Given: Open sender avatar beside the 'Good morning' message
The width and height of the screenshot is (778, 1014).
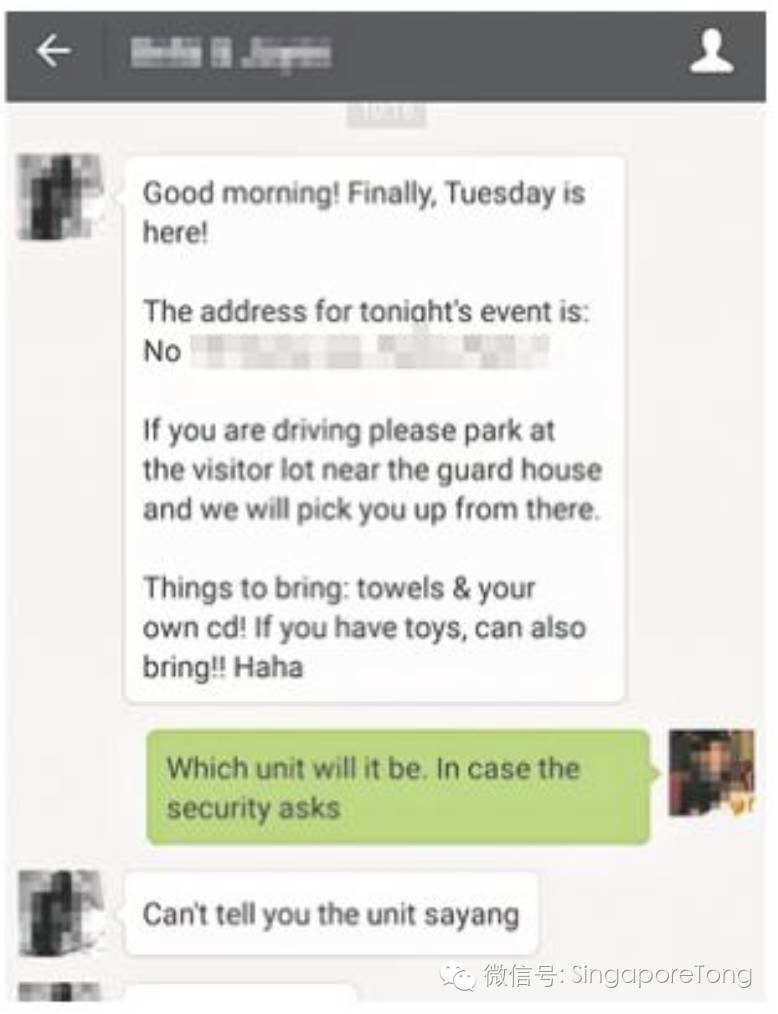Looking at the screenshot, I should [60, 196].
